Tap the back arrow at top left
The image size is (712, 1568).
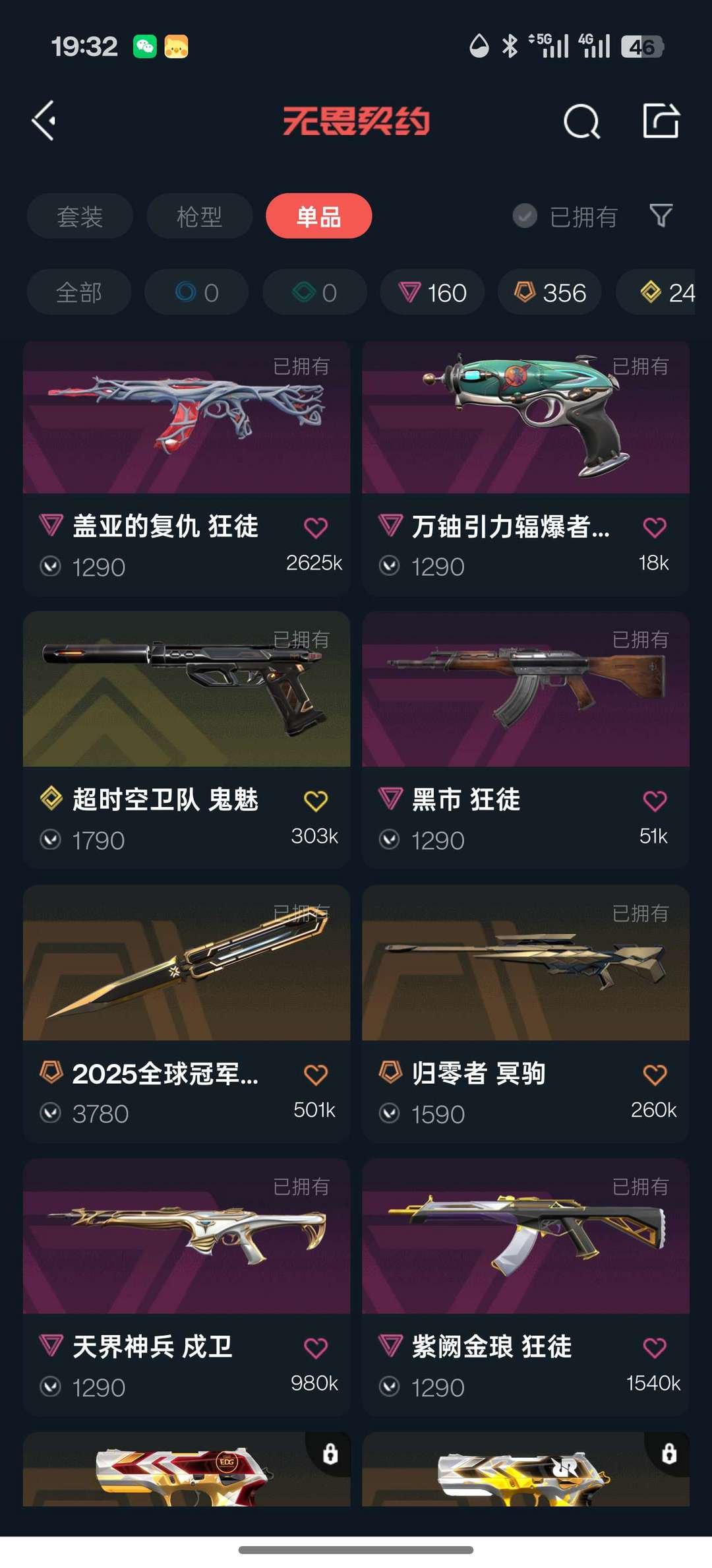coord(44,121)
